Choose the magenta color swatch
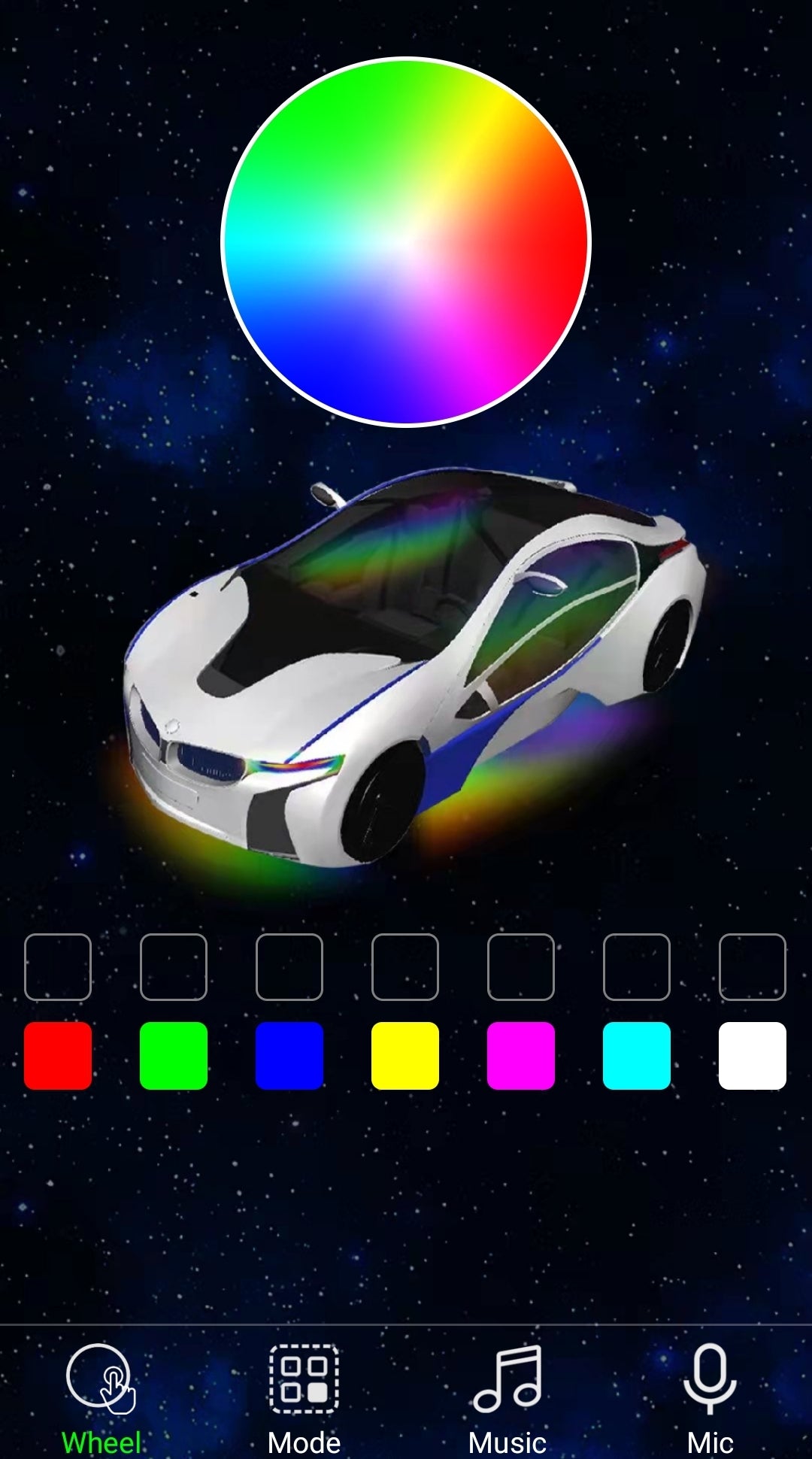This screenshot has height=1459, width=812. tap(521, 1055)
